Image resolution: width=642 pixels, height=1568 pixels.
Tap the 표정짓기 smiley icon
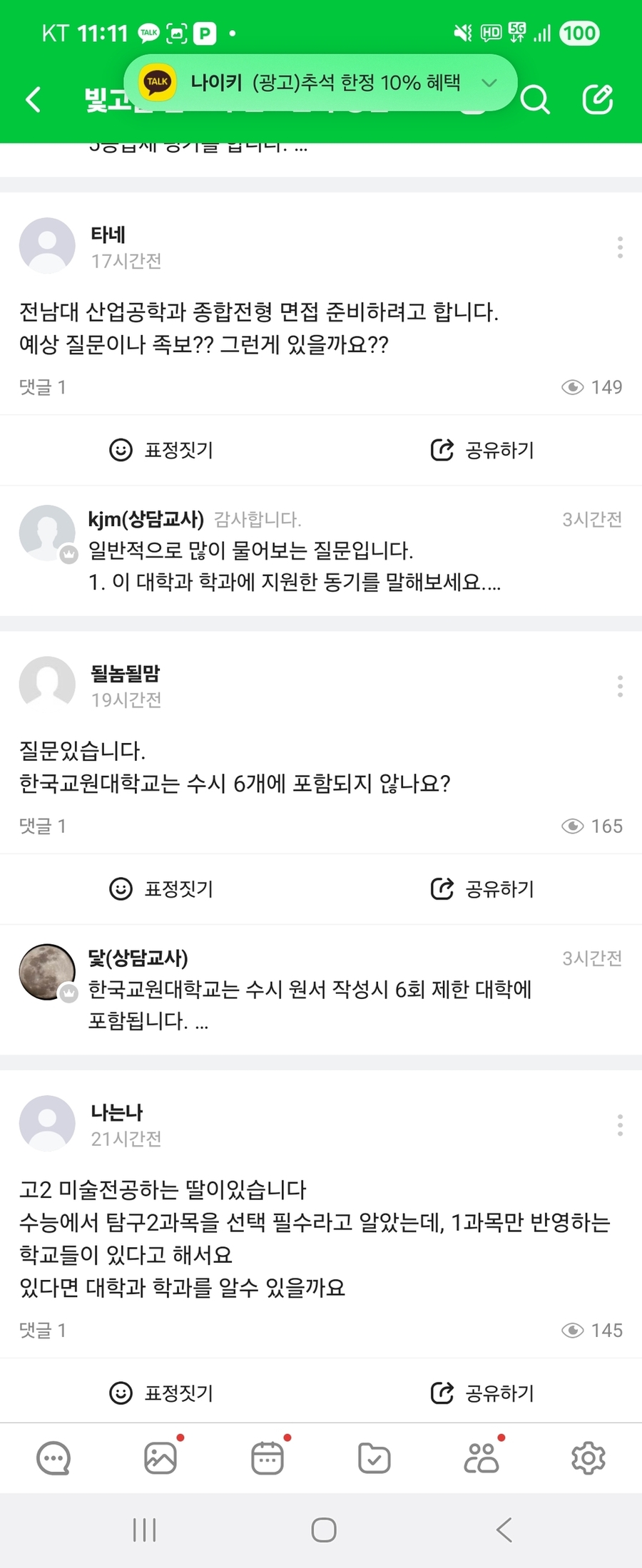click(121, 450)
